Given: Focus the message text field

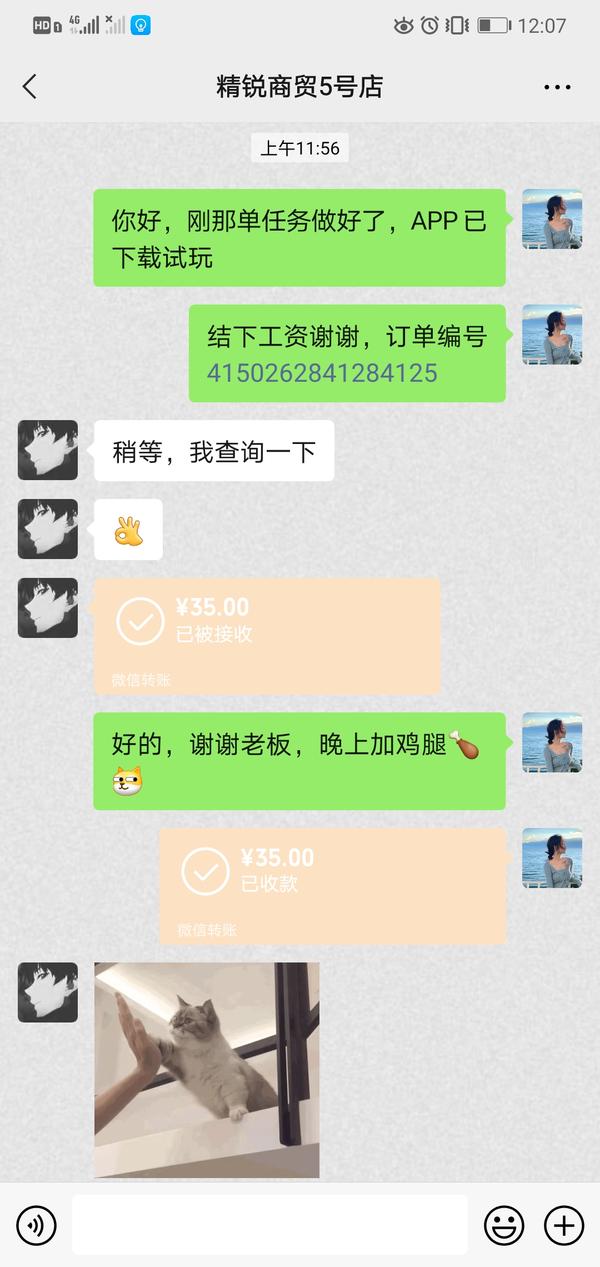Looking at the screenshot, I should [x=269, y=1225].
